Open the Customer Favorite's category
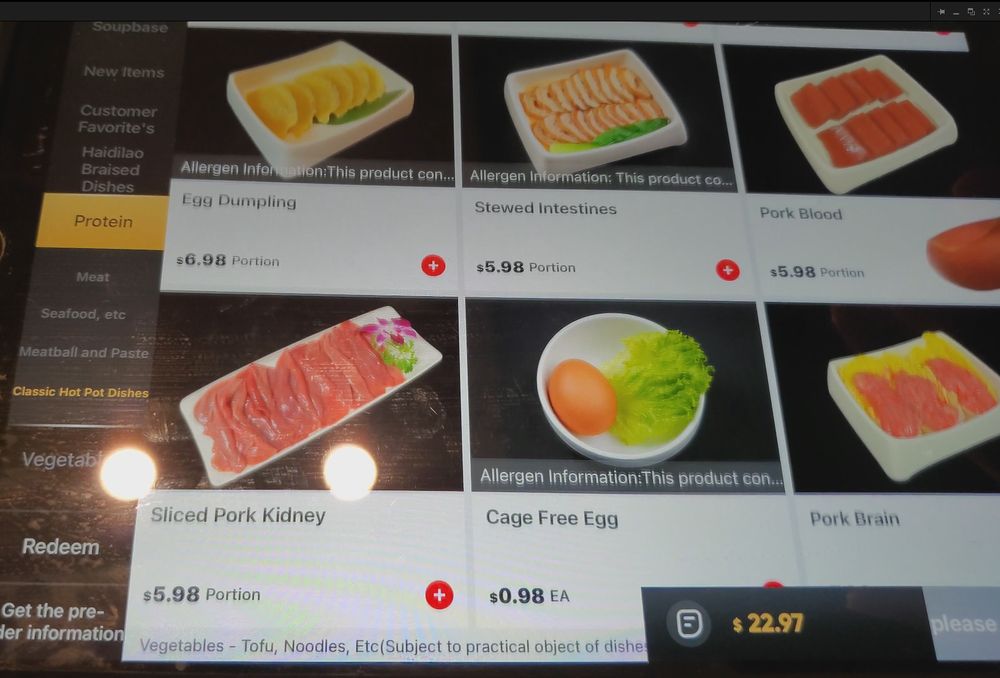This screenshot has width=1000, height=678. (117, 119)
